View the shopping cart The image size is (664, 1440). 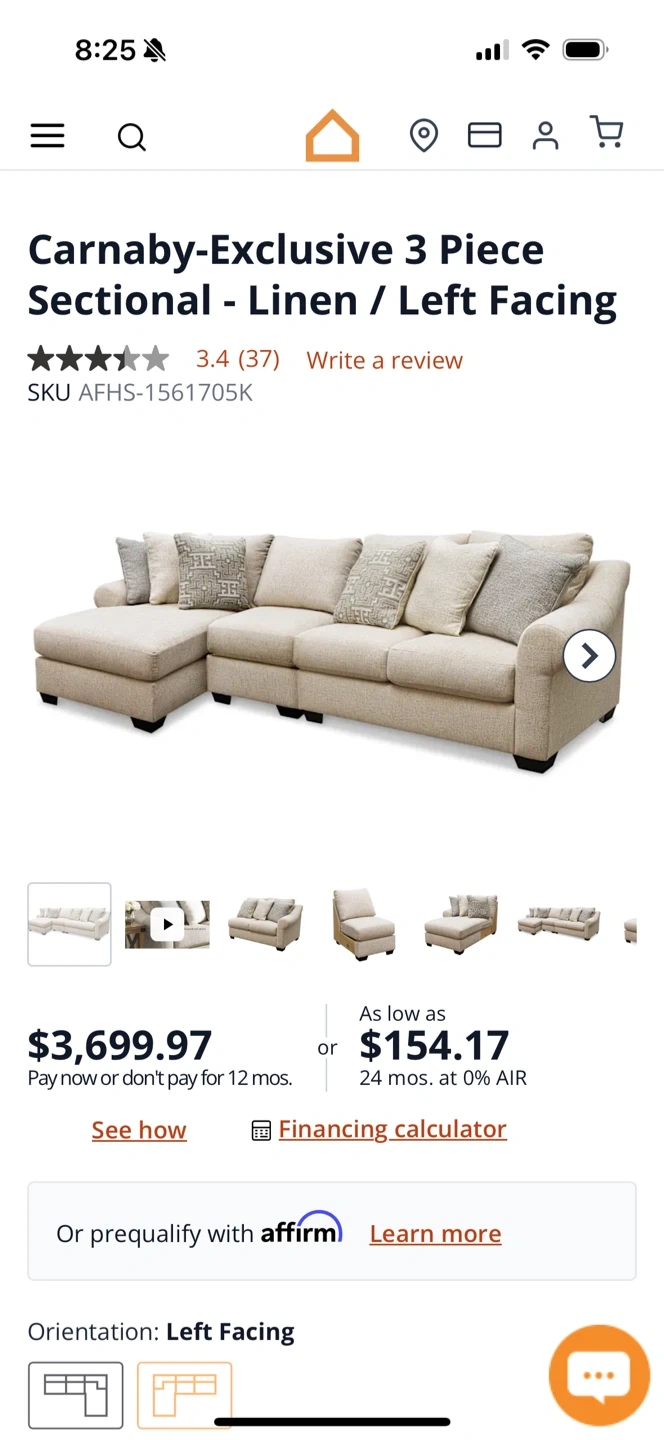coord(606,133)
